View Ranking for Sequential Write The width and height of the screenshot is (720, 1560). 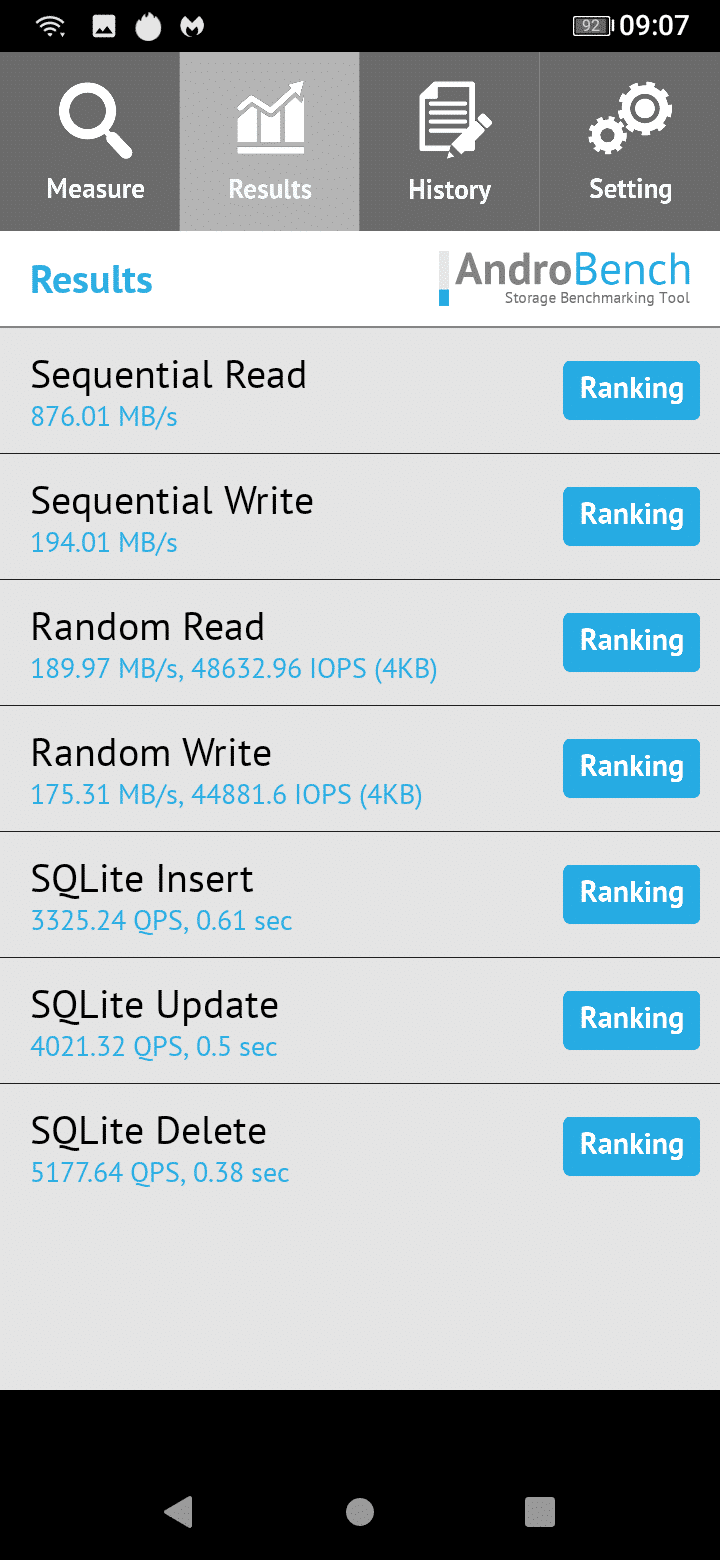coord(631,516)
